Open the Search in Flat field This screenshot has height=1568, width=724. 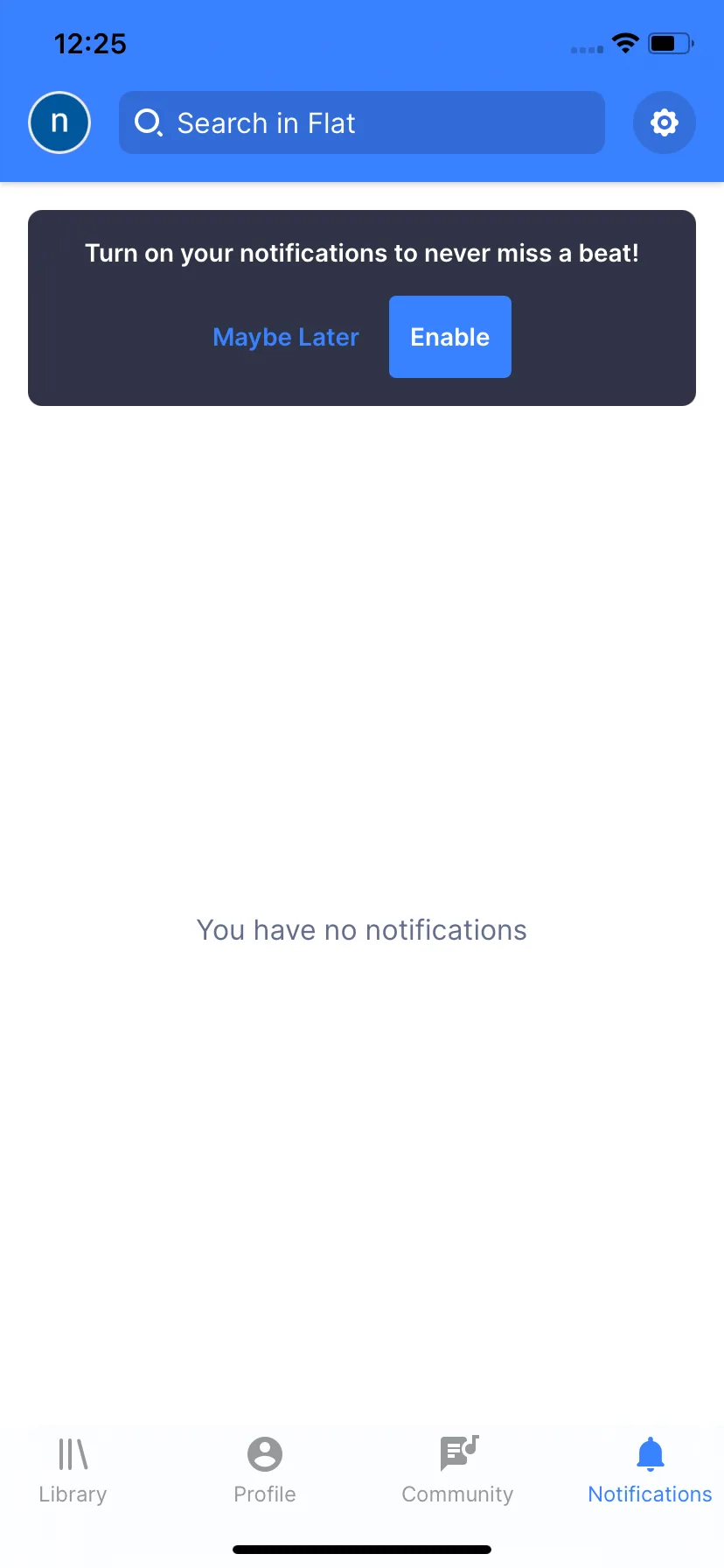362,122
